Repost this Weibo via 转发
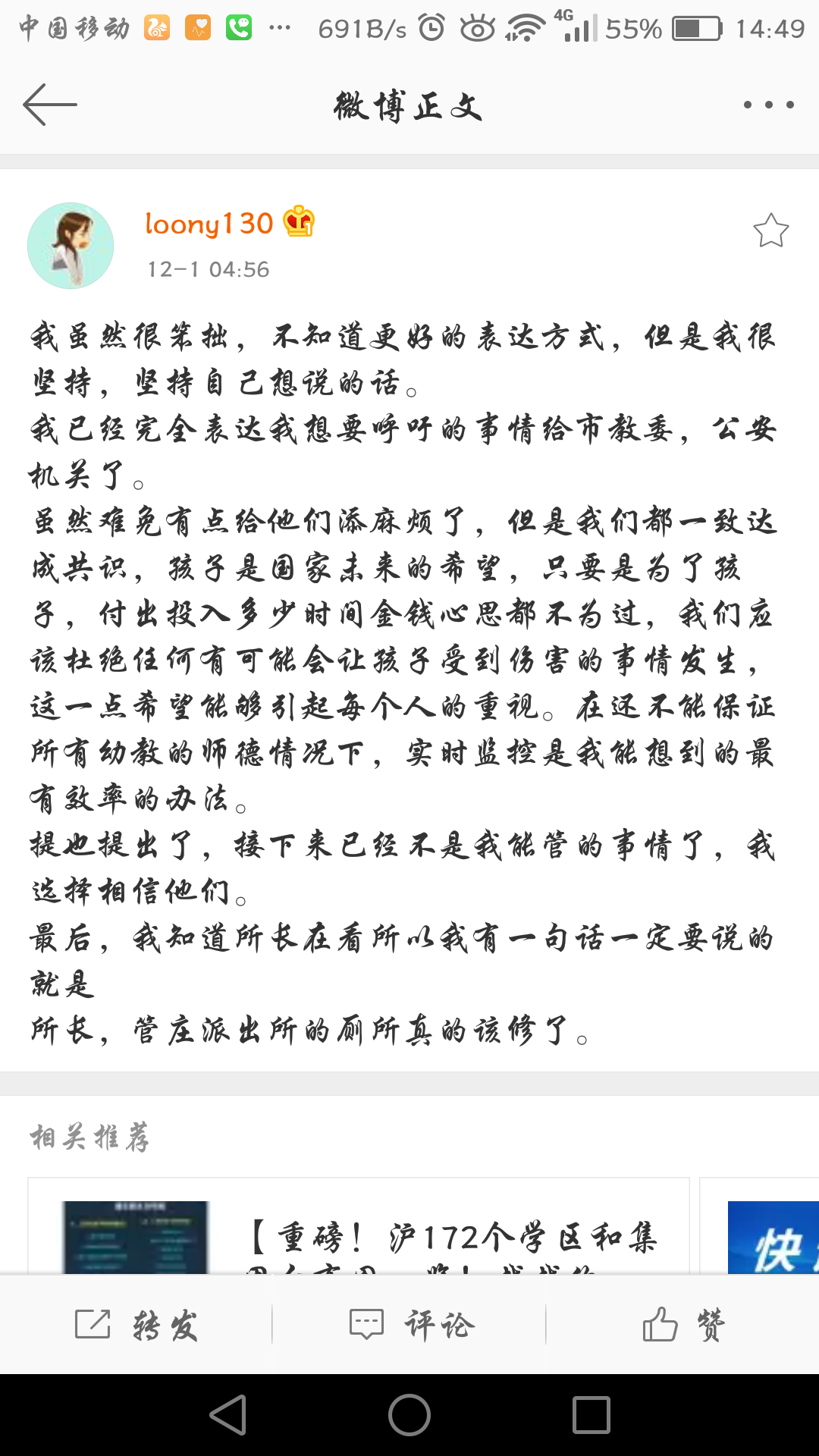 pyautogui.click(x=136, y=1325)
